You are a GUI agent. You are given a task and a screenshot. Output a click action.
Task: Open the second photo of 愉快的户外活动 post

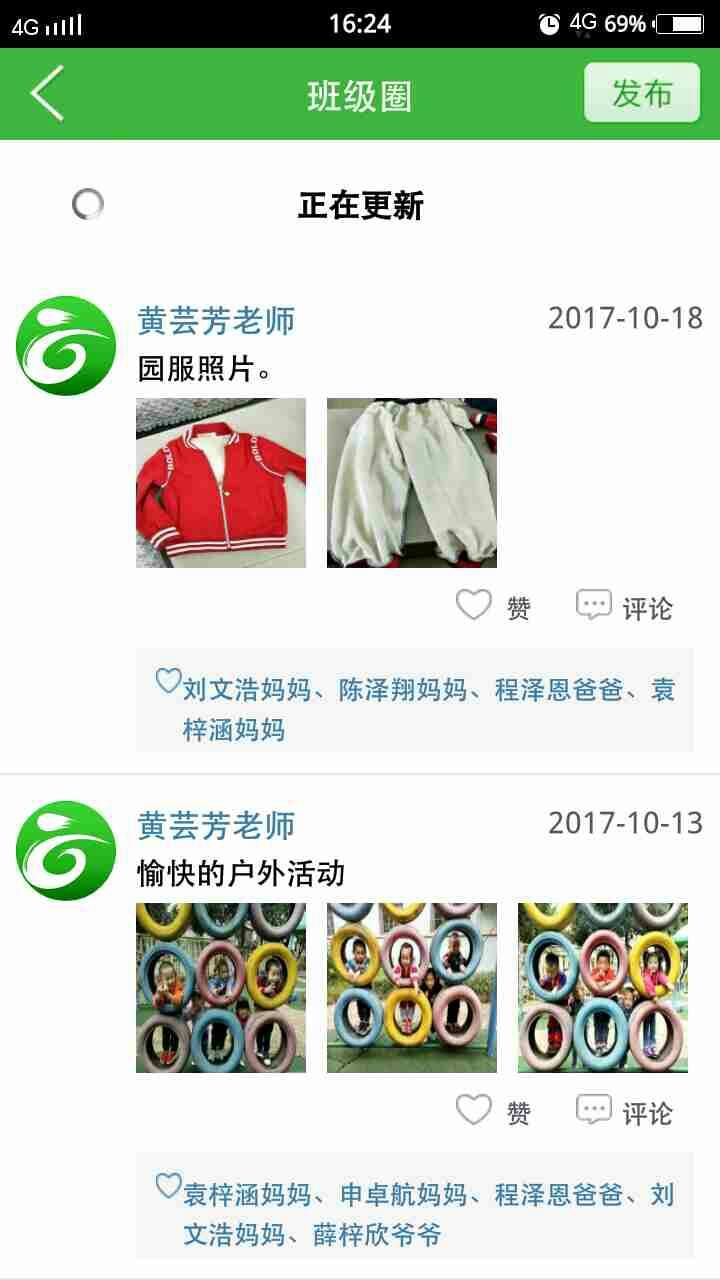coord(412,988)
